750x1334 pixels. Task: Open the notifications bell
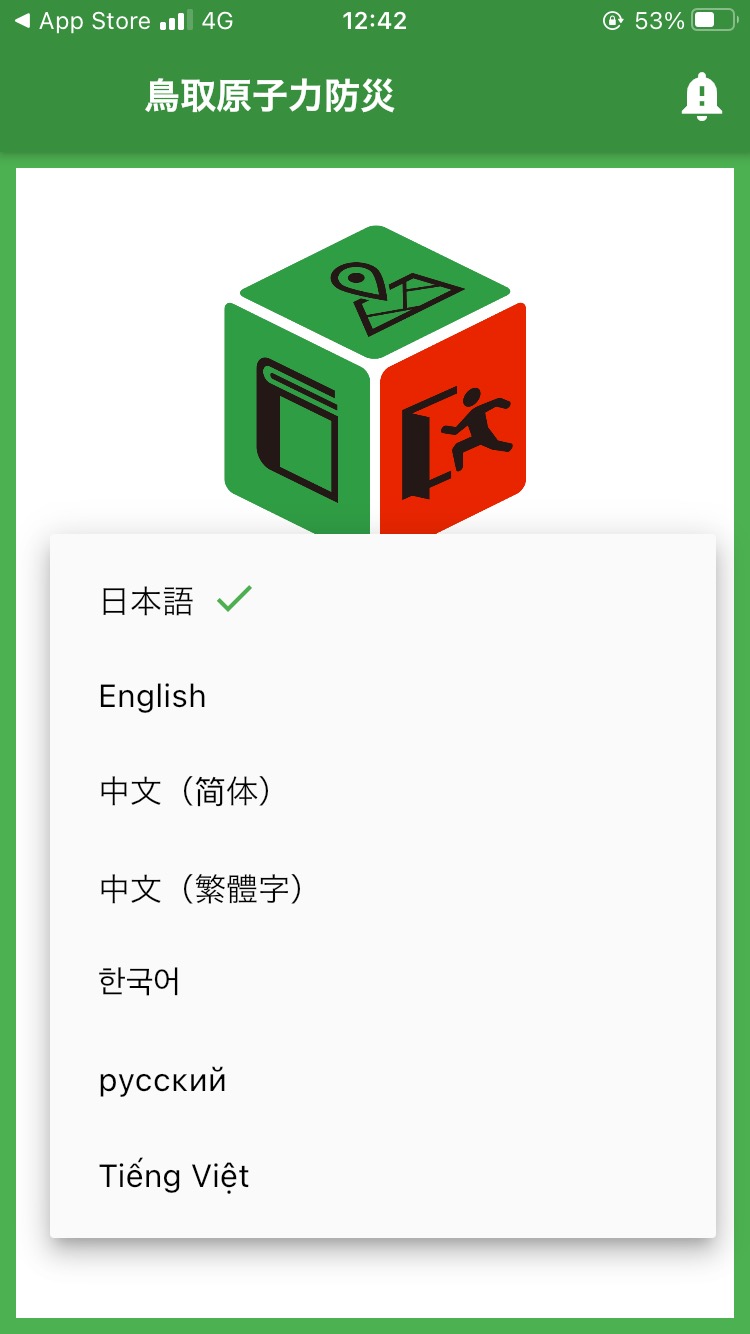point(701,97)
